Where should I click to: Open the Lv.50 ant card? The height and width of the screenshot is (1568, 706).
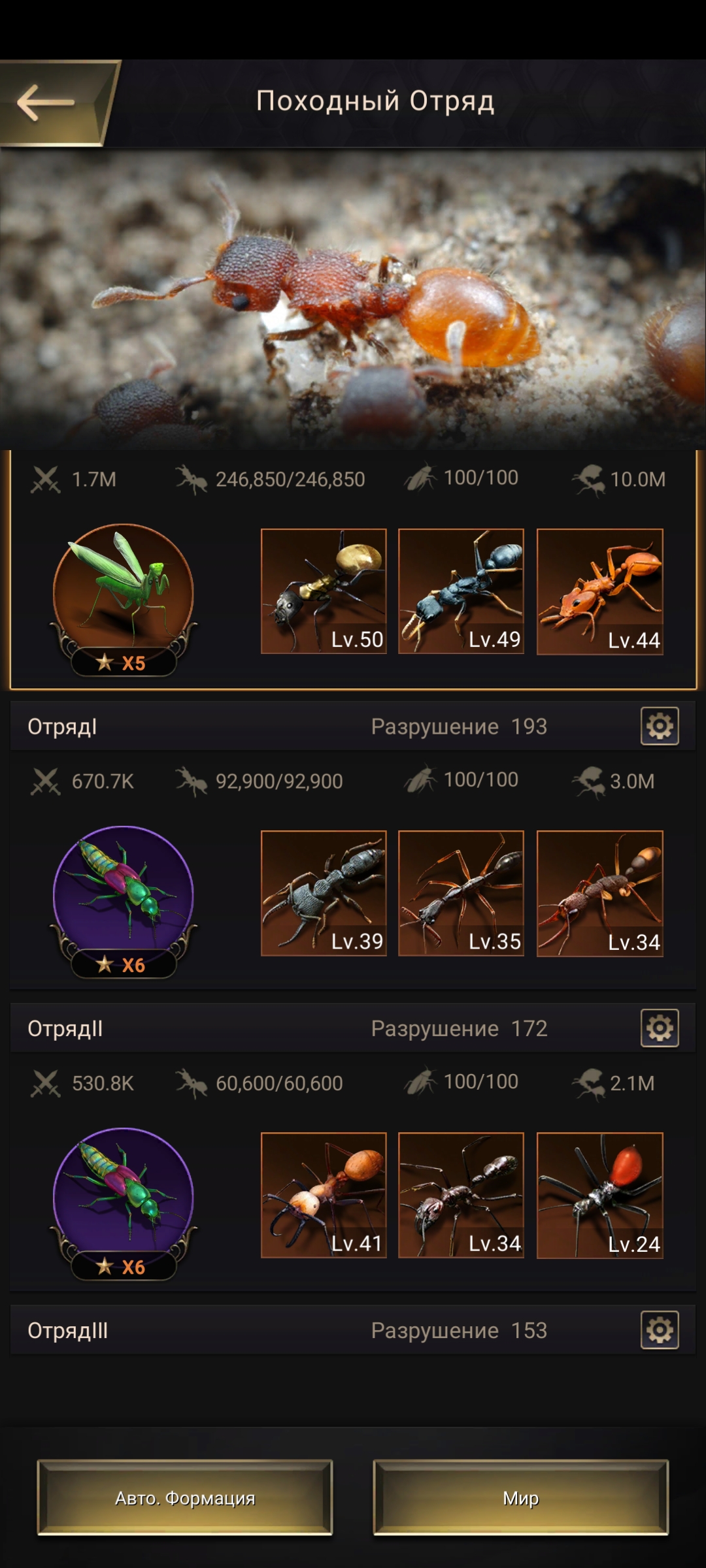(324, 591)
